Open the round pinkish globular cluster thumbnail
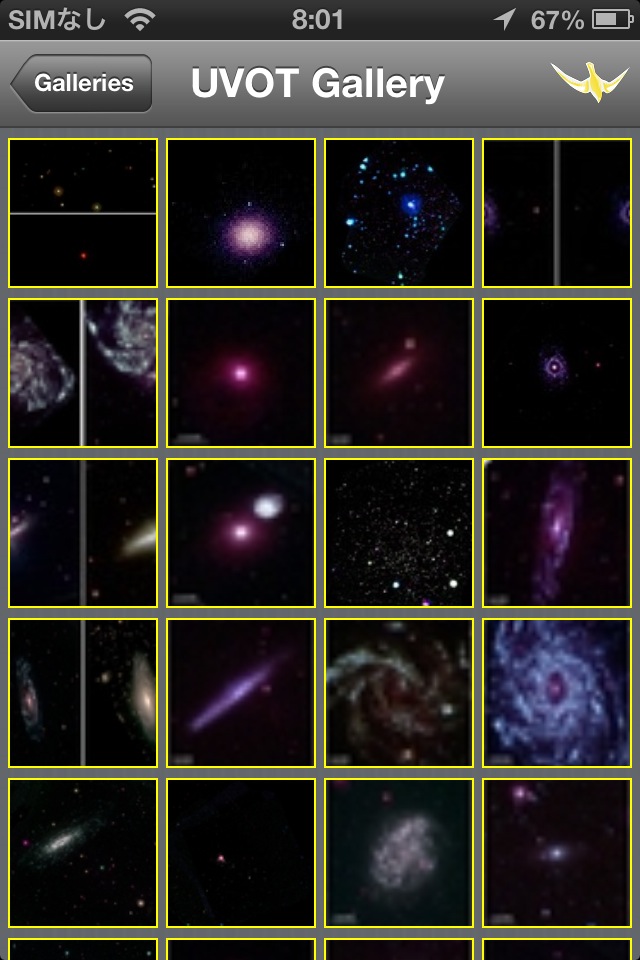The width and height of the screenshot is (640, 960). [241, 213]
